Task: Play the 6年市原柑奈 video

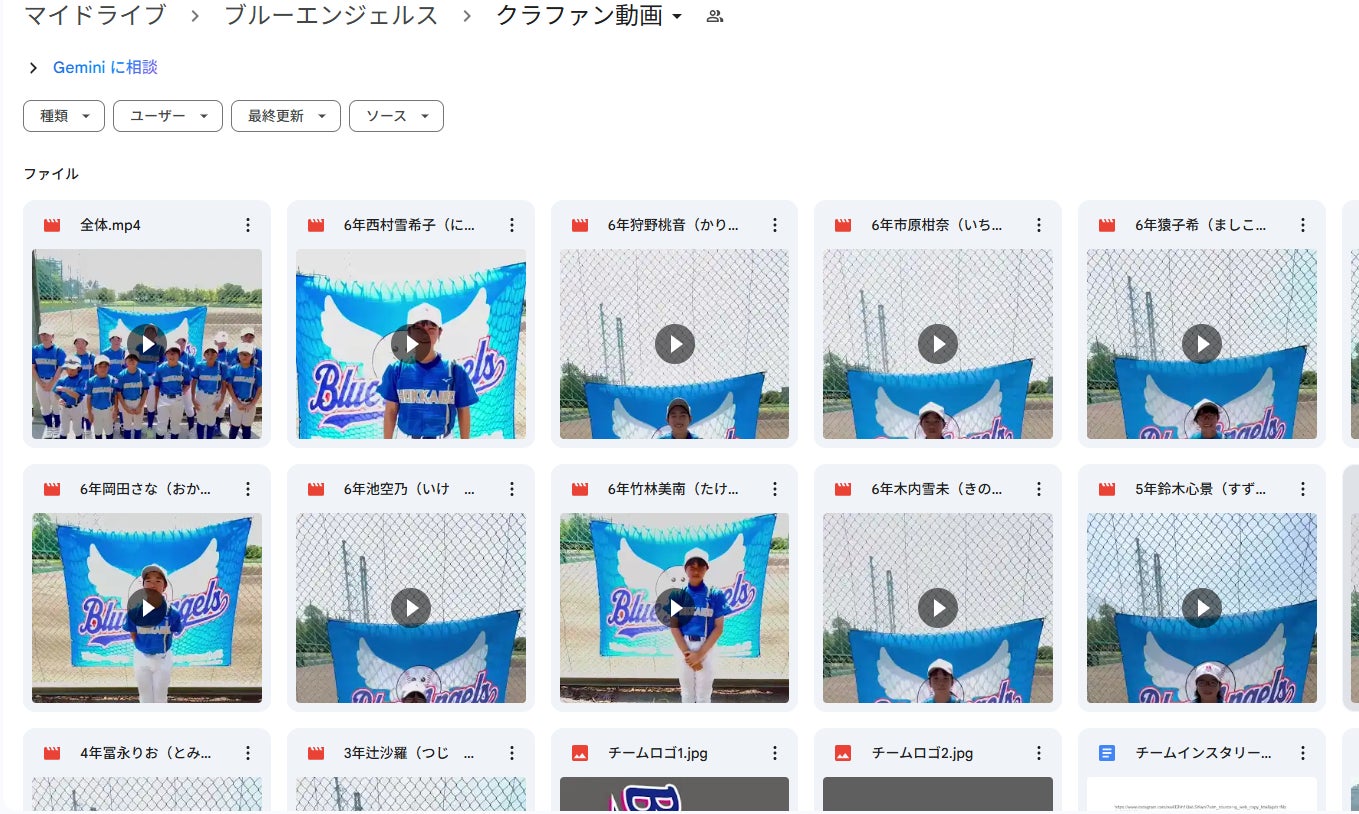Action: tap(937, 344)
